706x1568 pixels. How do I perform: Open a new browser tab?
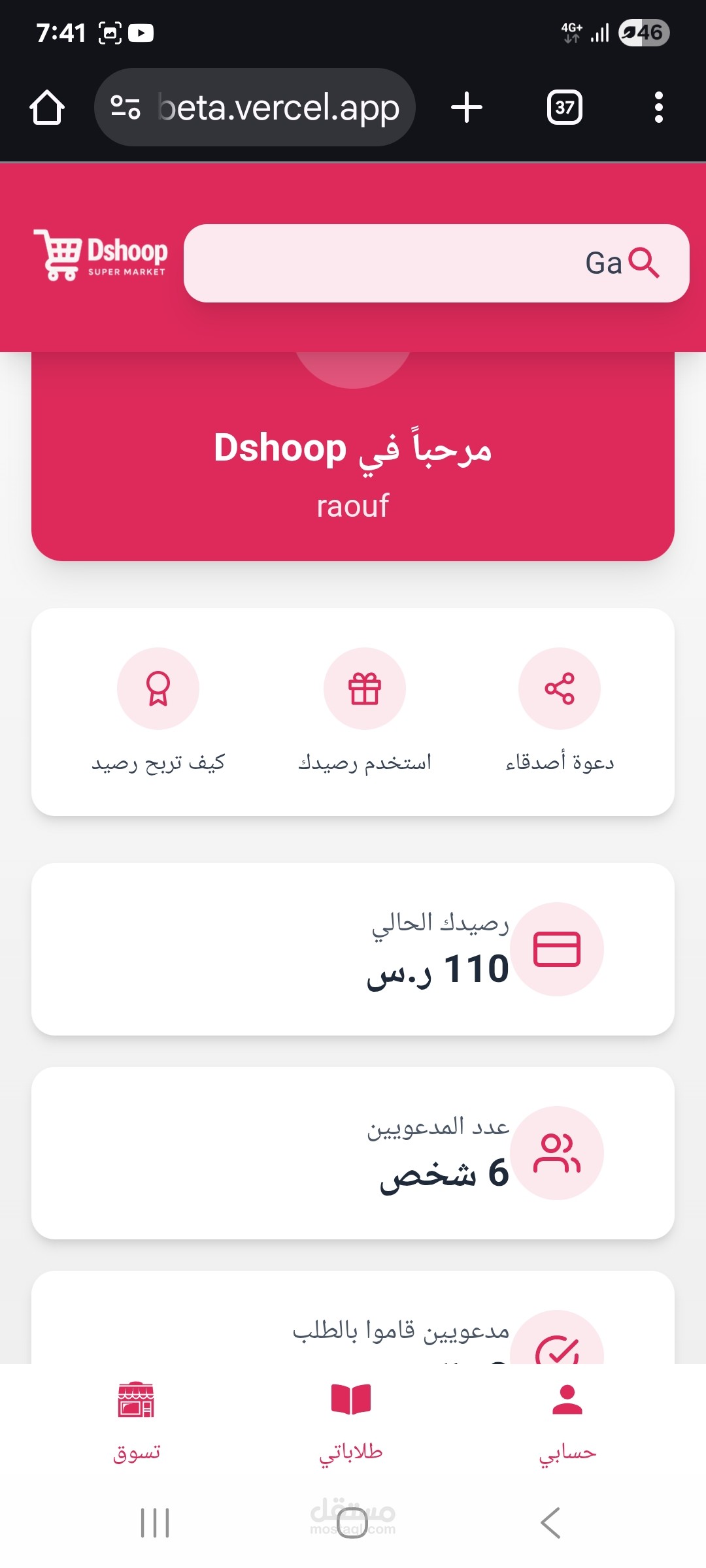467,107
